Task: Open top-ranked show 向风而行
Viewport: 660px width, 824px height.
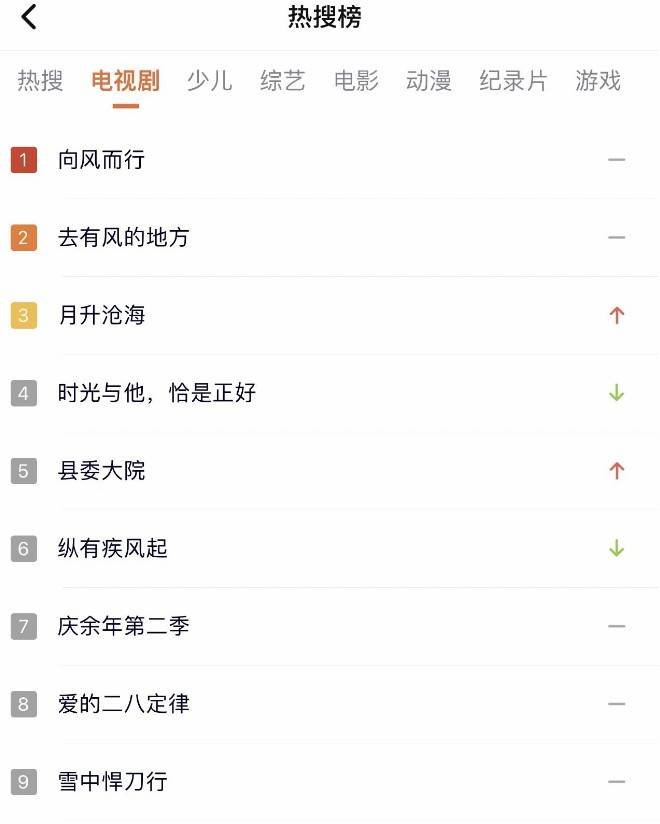Action: [x=102, y=160]
